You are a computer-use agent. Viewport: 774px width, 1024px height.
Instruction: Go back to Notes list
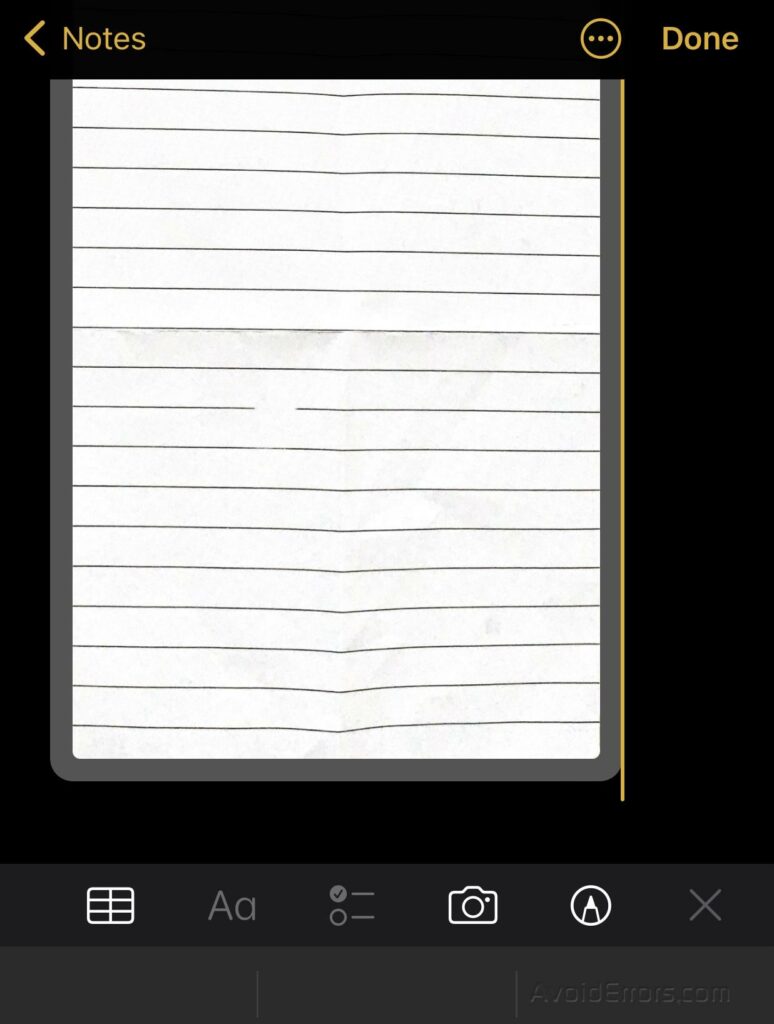coord(84,39)
